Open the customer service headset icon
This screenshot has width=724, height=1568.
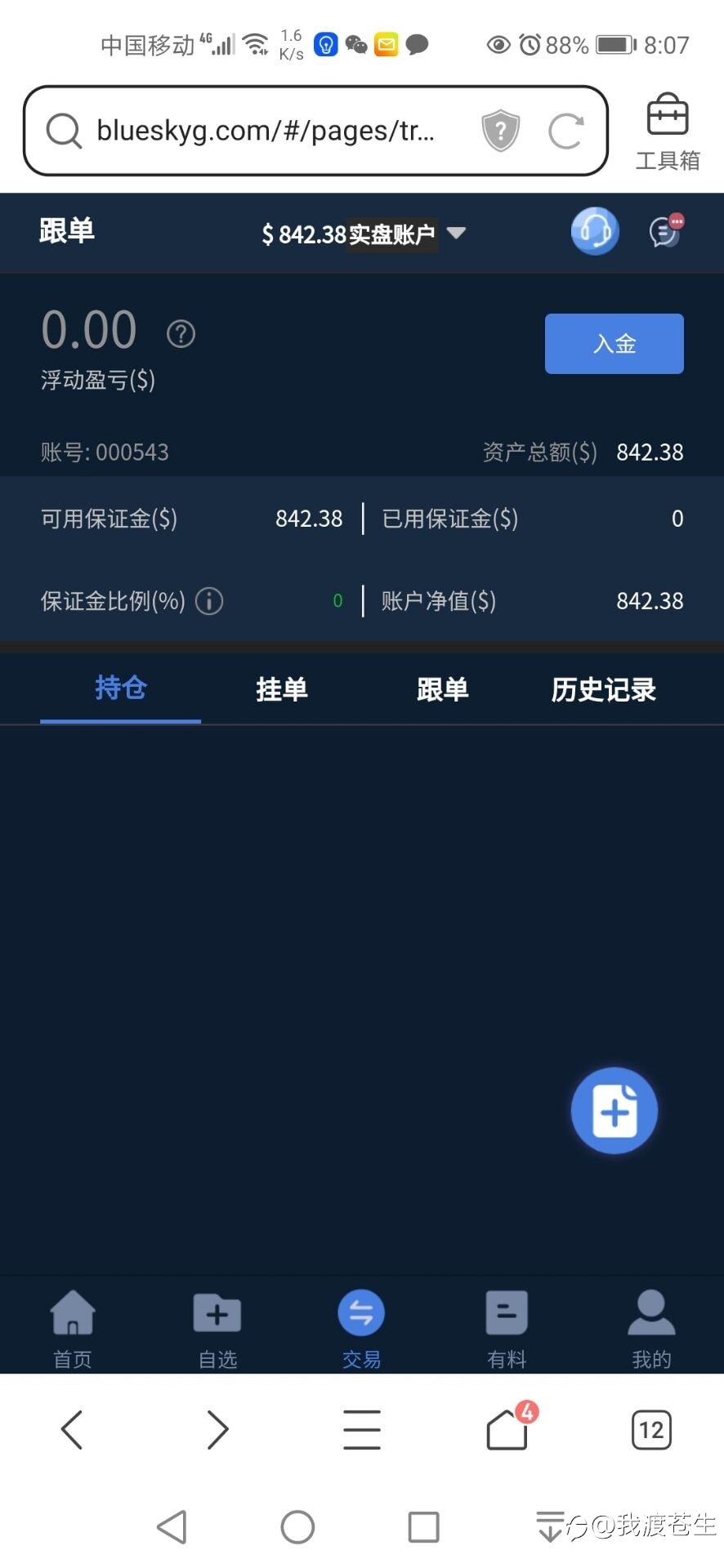click(594, 232)
